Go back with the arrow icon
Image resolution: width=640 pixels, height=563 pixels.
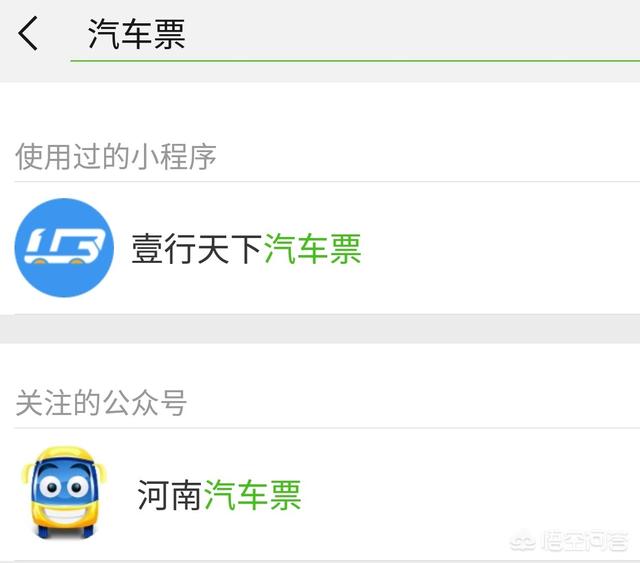pyautogui.click(x=28, y=33)
